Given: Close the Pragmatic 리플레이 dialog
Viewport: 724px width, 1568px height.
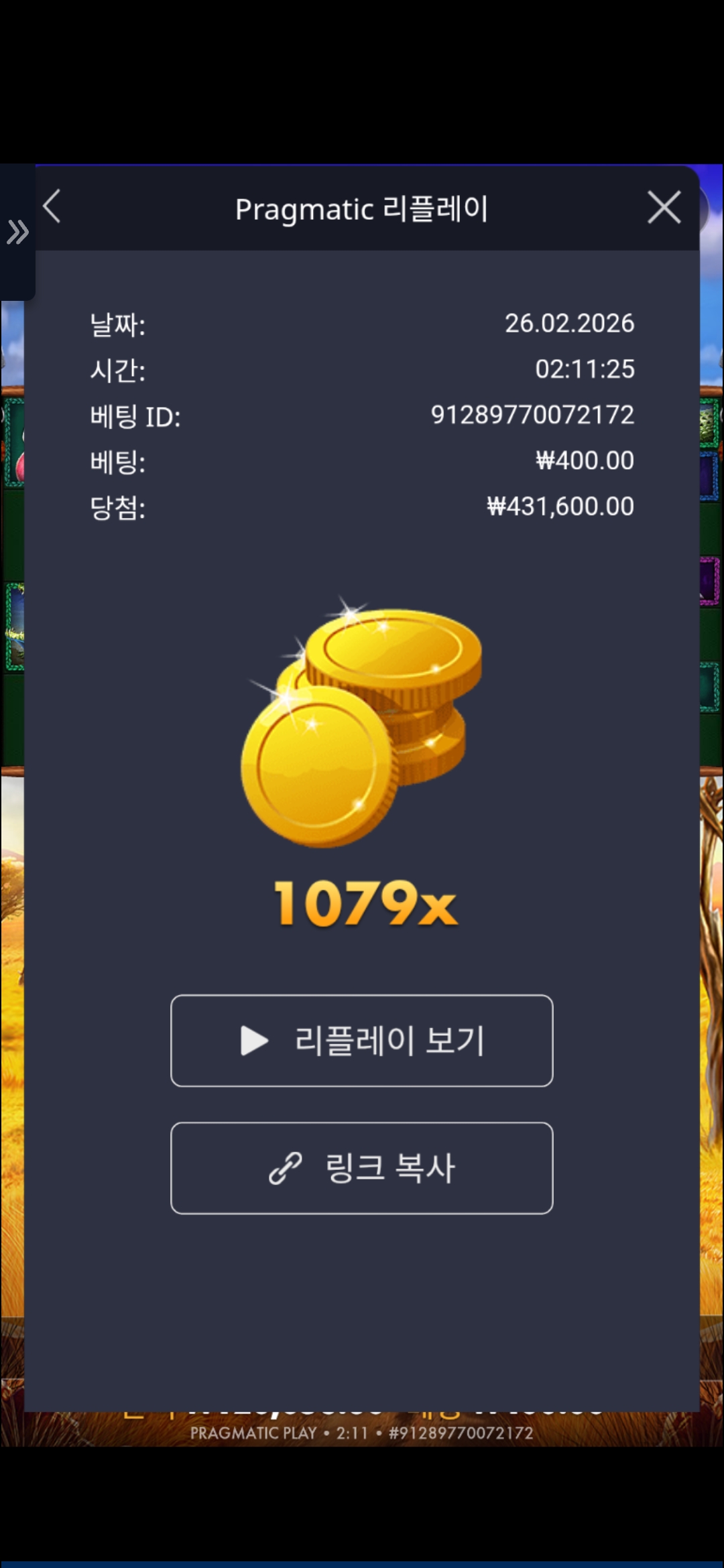Looking at the screenshot, I should [664, 207].
